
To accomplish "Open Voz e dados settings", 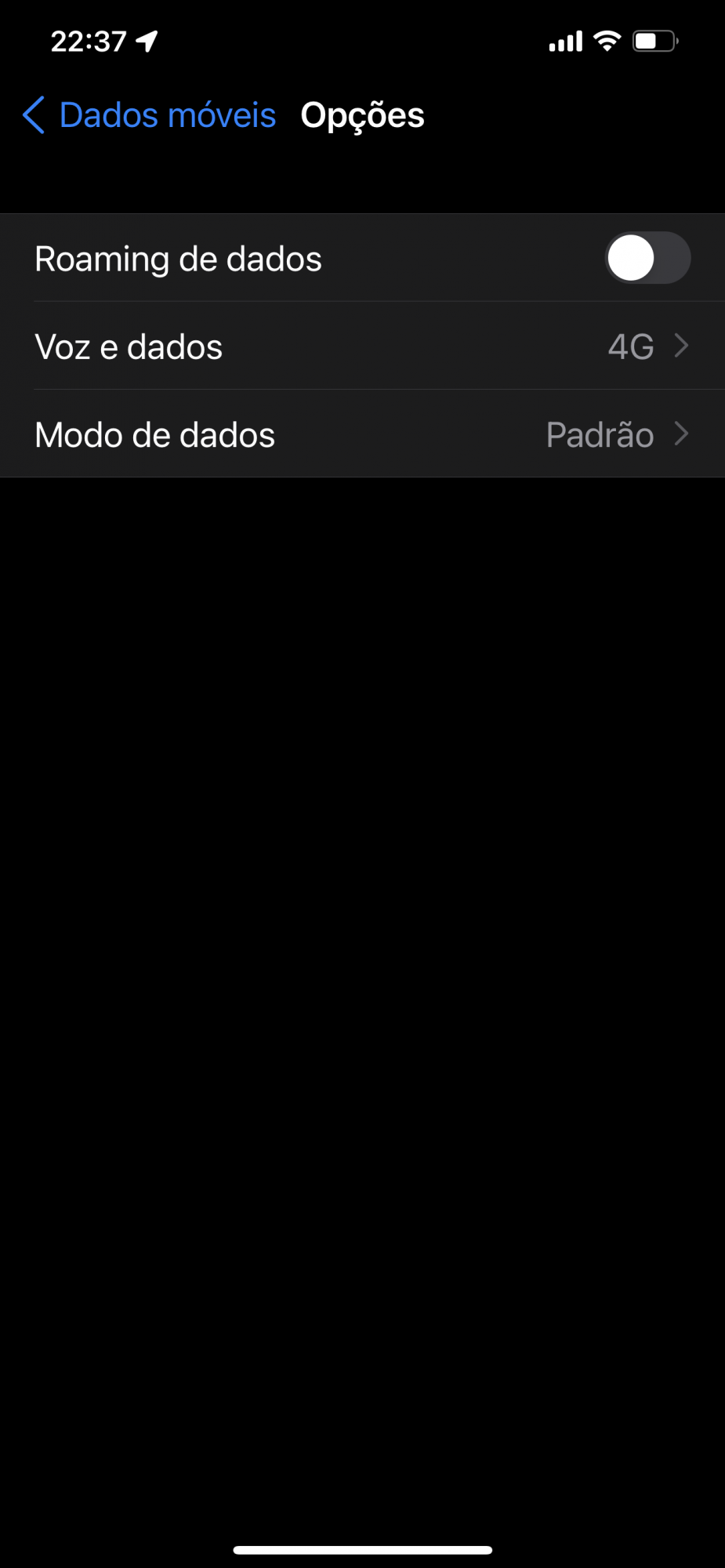I will tap(362, 347).
